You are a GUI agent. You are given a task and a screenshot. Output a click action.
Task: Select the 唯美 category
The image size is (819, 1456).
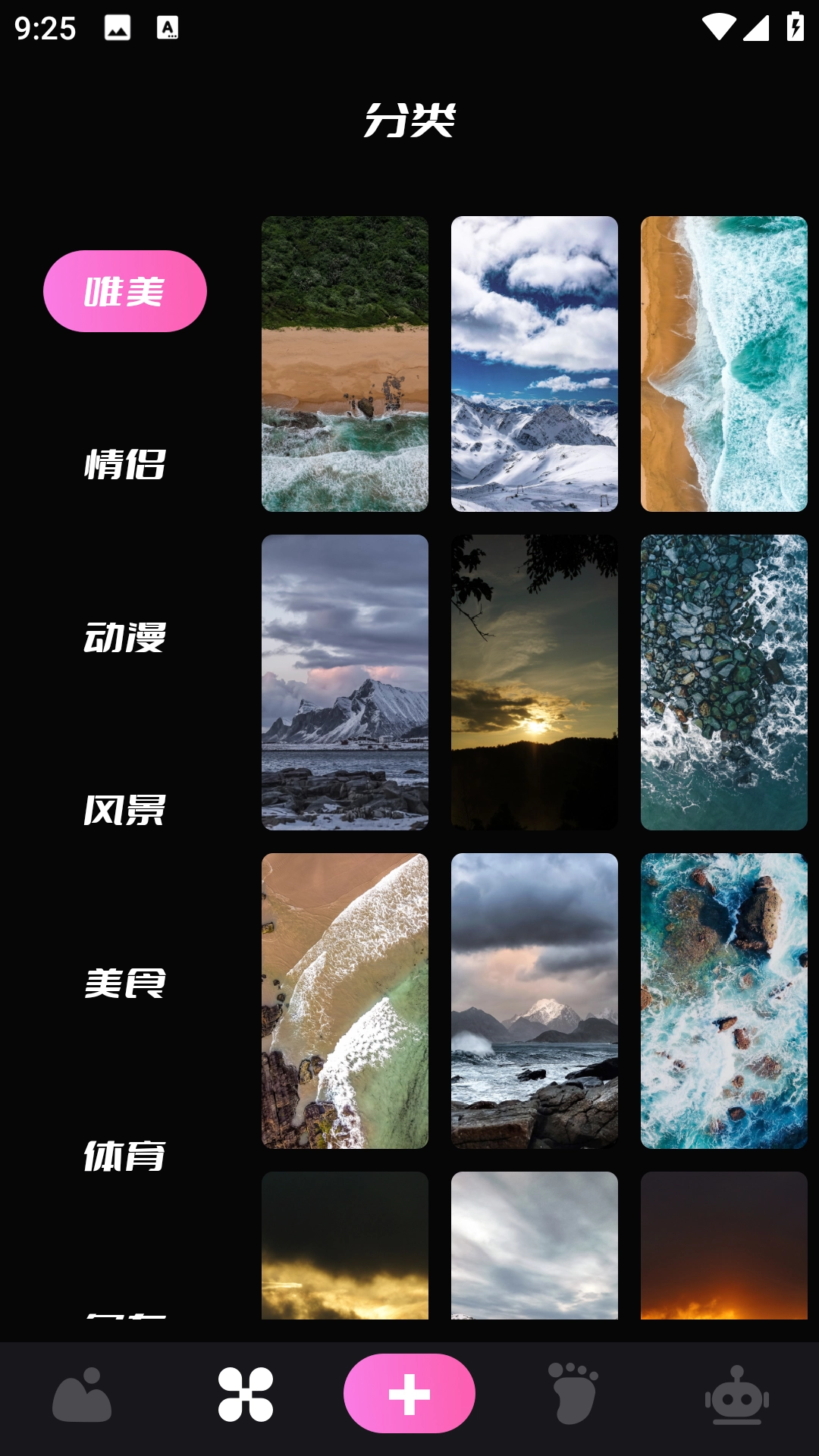coord(125,291)
